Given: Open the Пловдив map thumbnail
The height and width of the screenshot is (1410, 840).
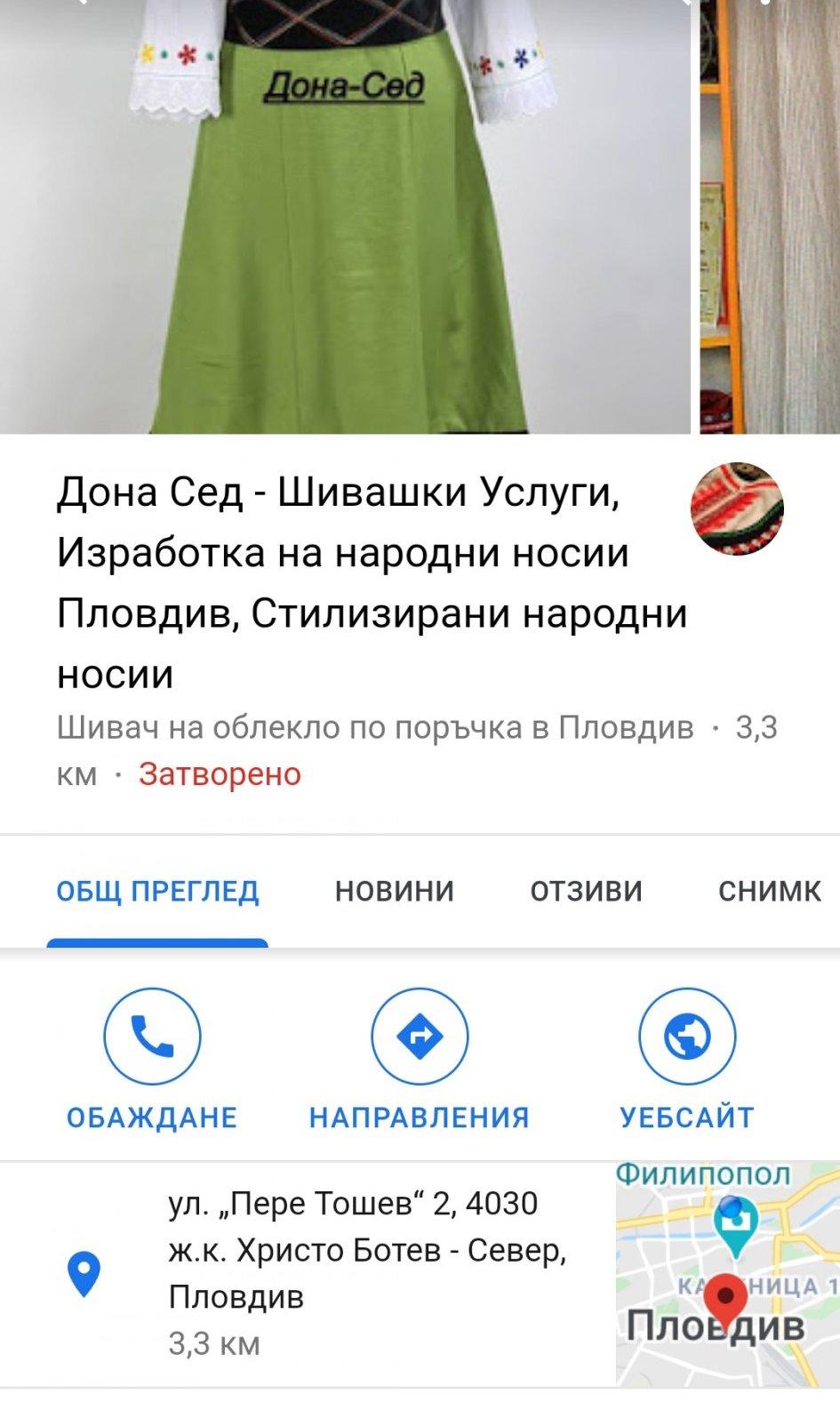Looking at the screenshot, I should tap(727, 1274).
